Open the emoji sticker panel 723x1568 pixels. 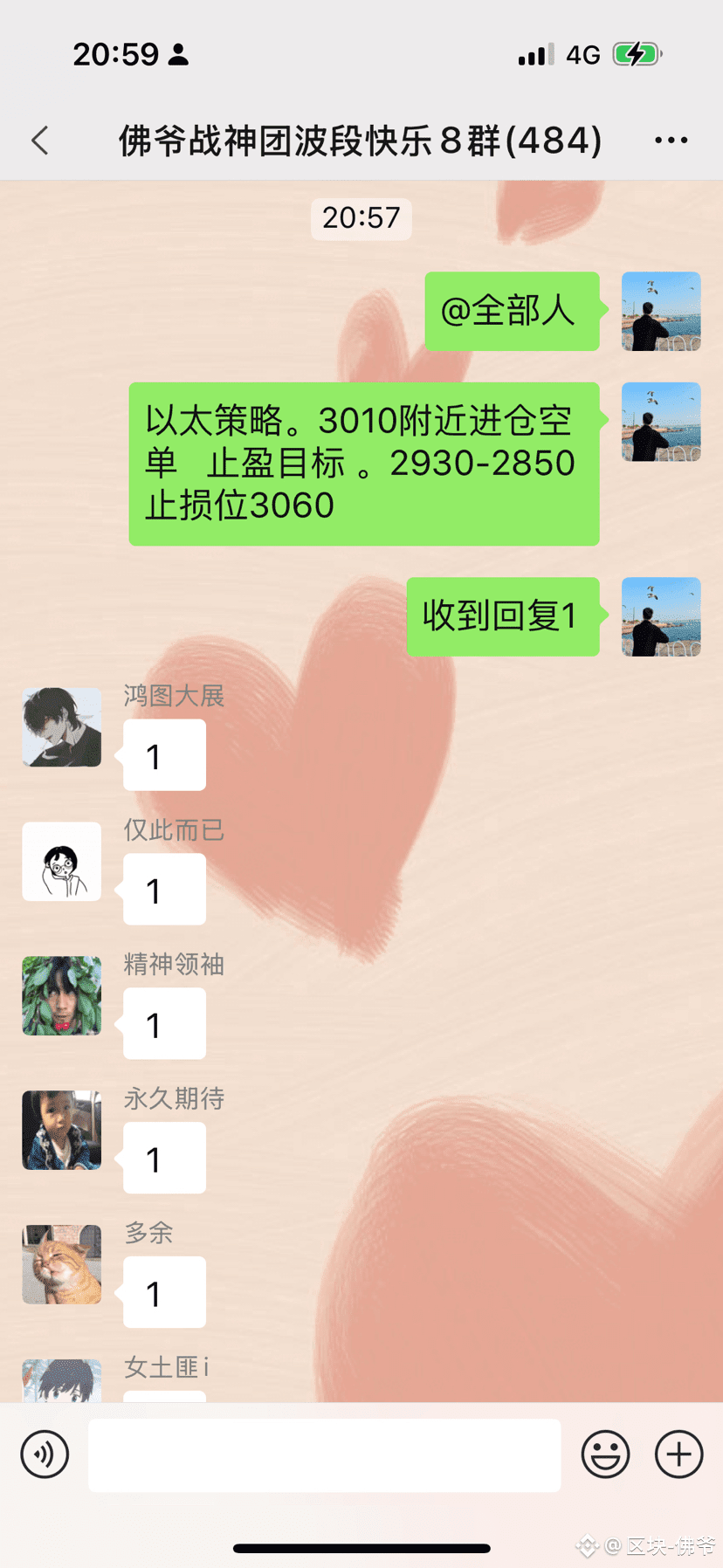pos(605,1455)
